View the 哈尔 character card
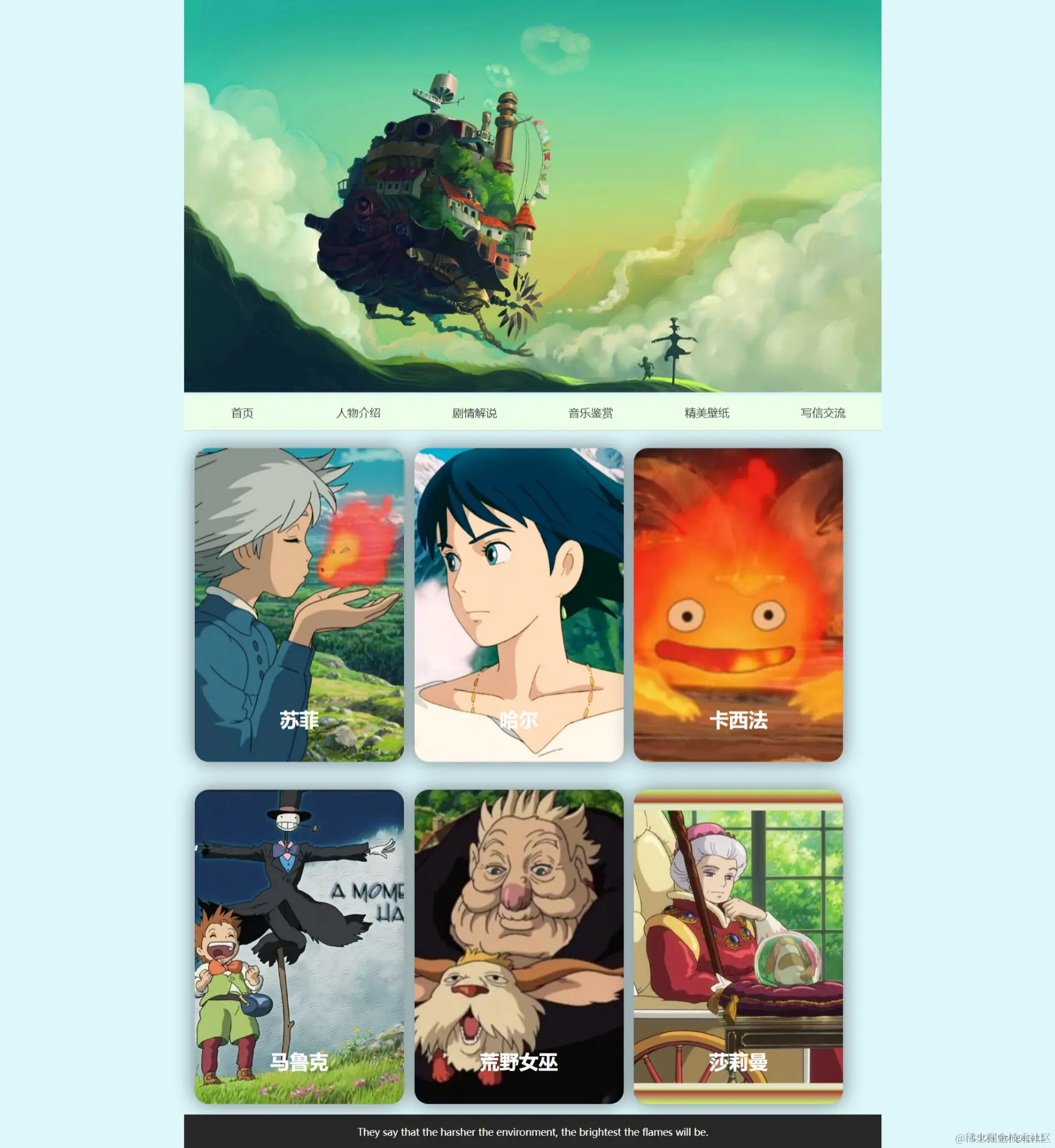The height and width of the screenshot is (1148, 1055). coord(519,605)
